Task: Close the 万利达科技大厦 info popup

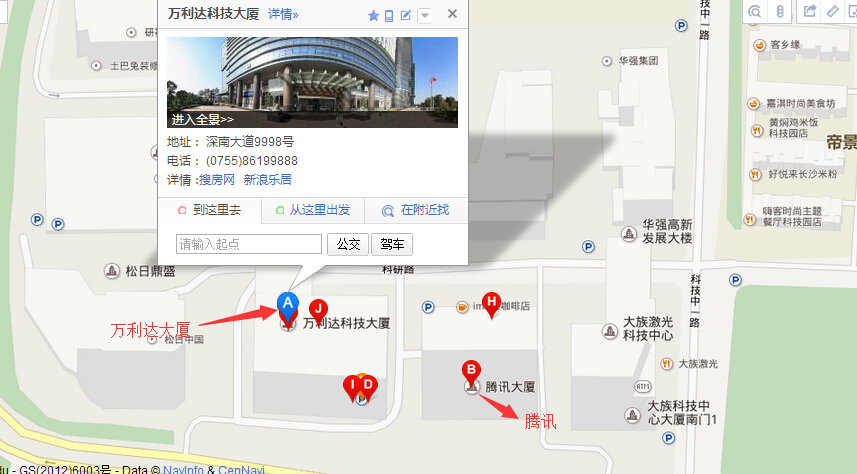Action: click(452, 14)
